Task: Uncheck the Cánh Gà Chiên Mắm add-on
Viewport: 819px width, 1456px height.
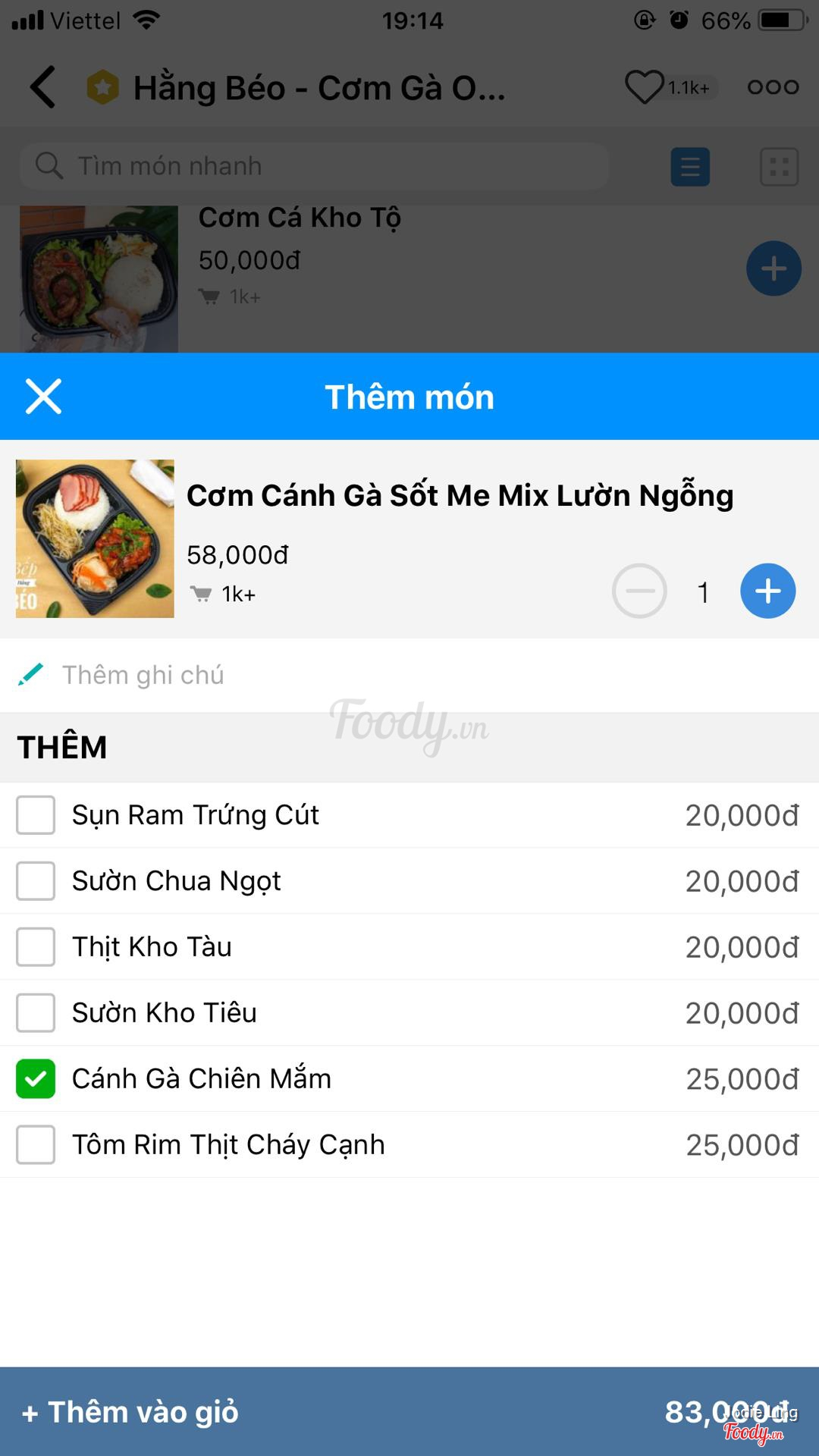Action: tap(36, 1079)
